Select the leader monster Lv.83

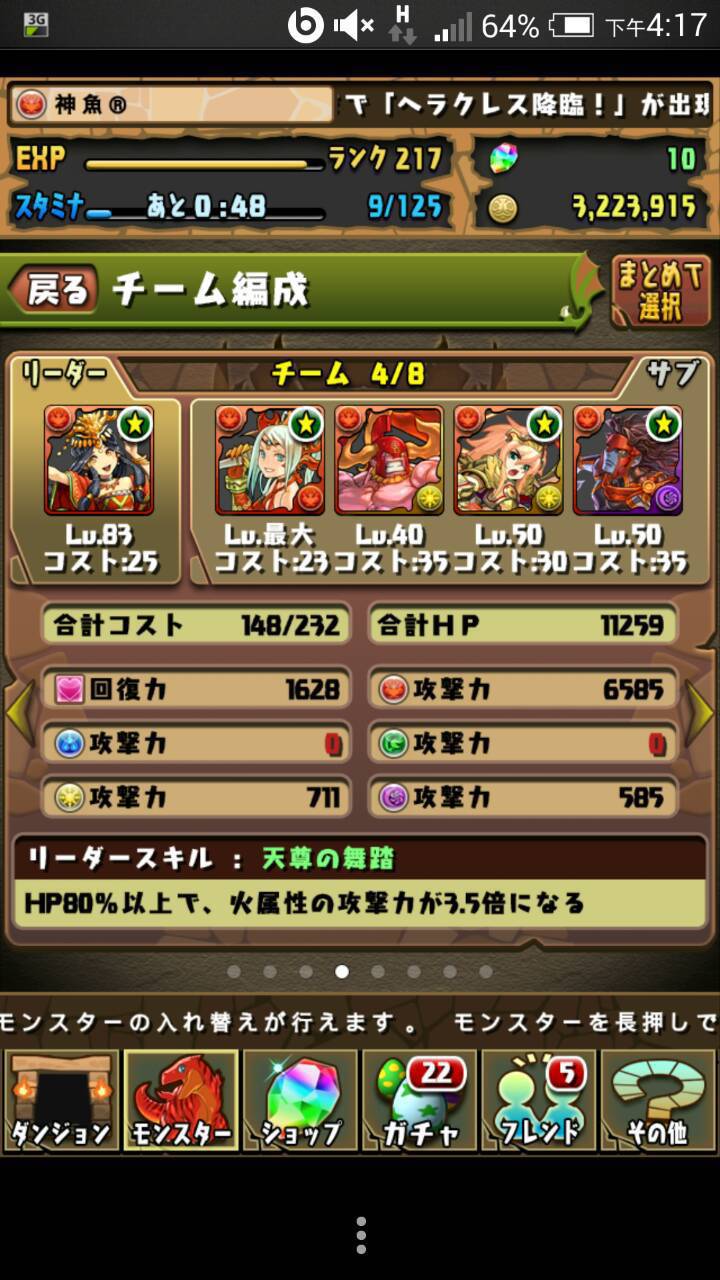tap(99, 460)
